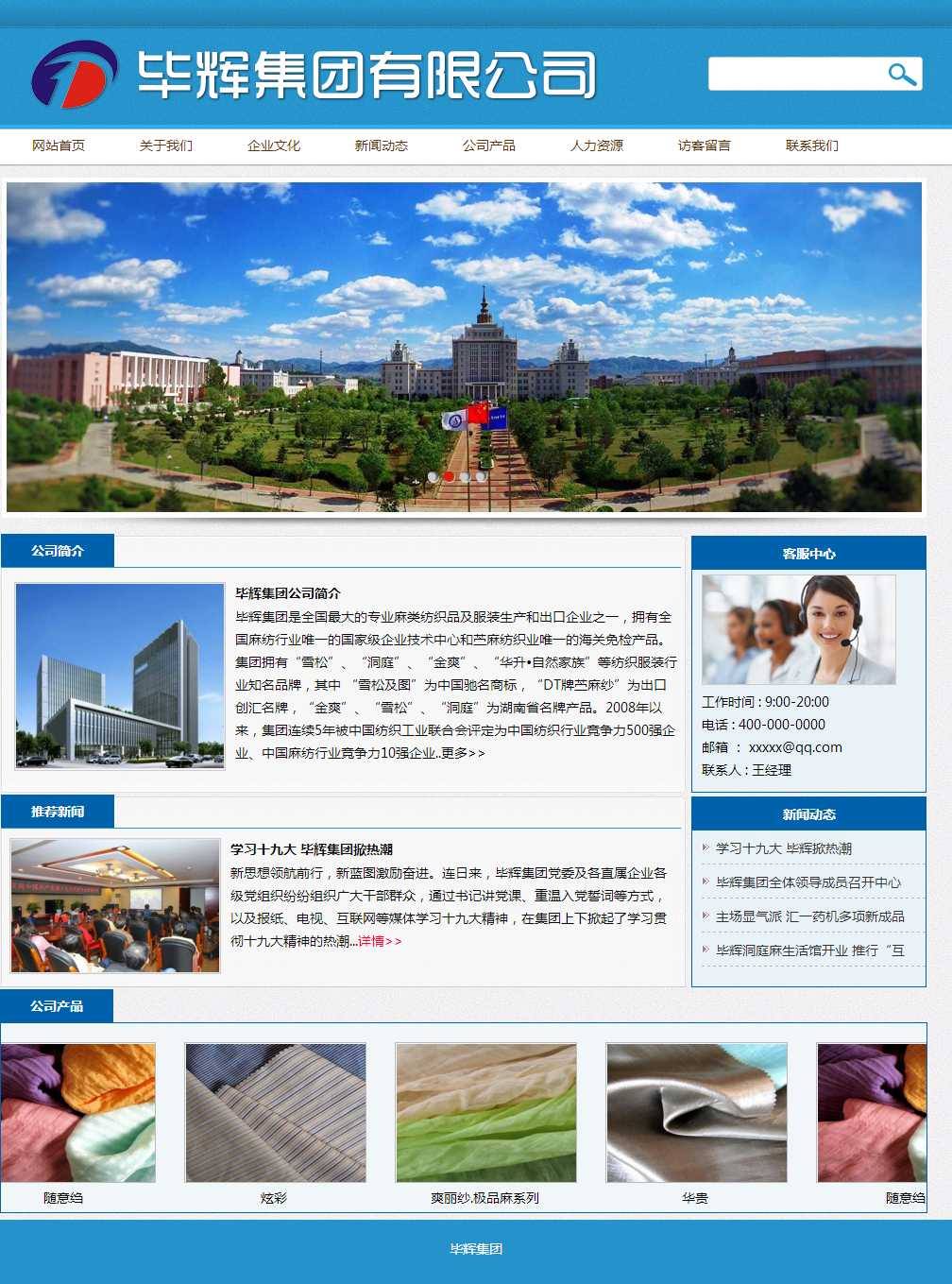This screenshot has width=952, height=1284.
Task: Open news 主场显气派 汇一药机多项新成品
Action: (810, 916)
